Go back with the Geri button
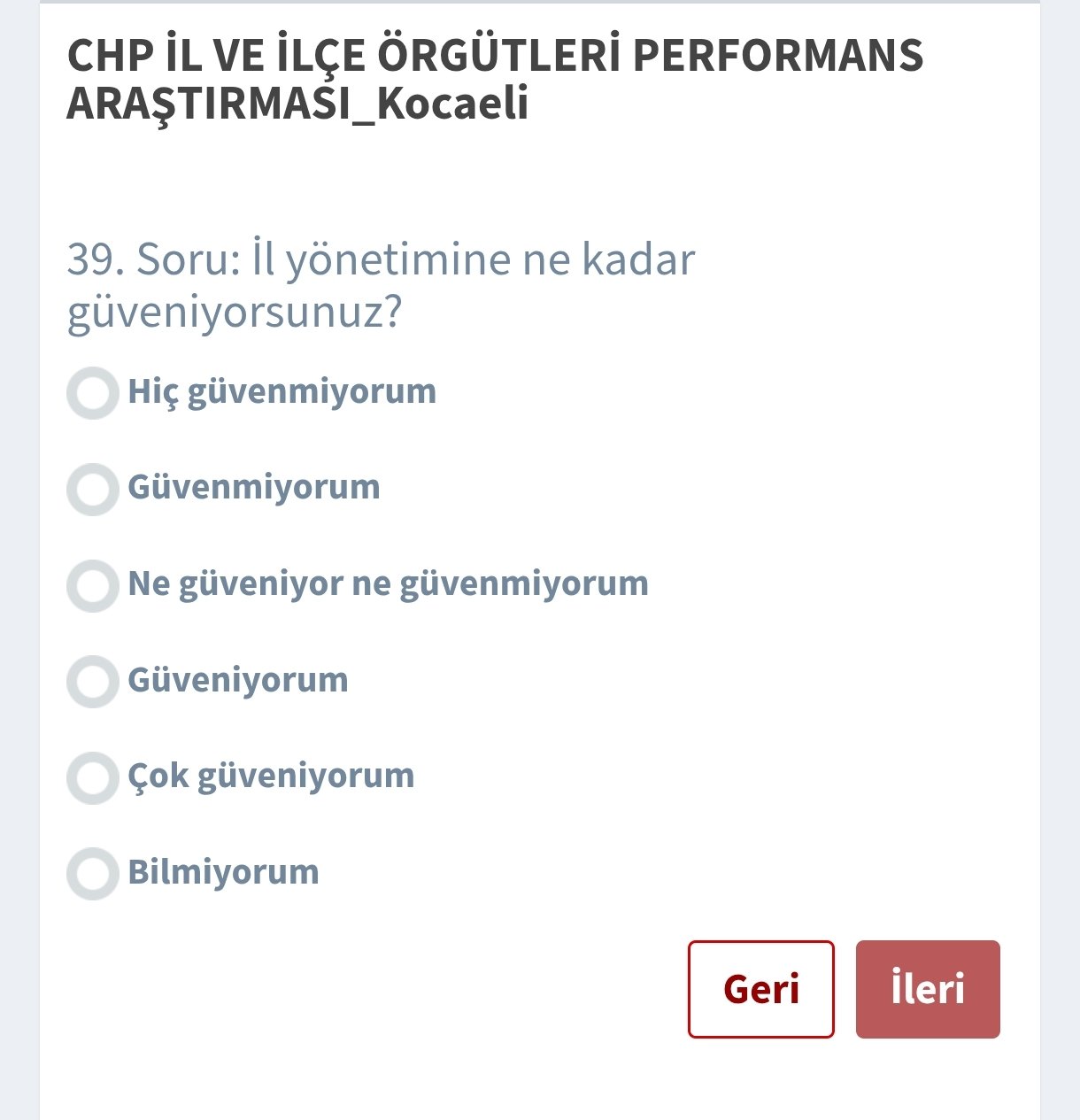Image resolution: width=1080 pixels, height=1120 pixels. coord(760,989)
